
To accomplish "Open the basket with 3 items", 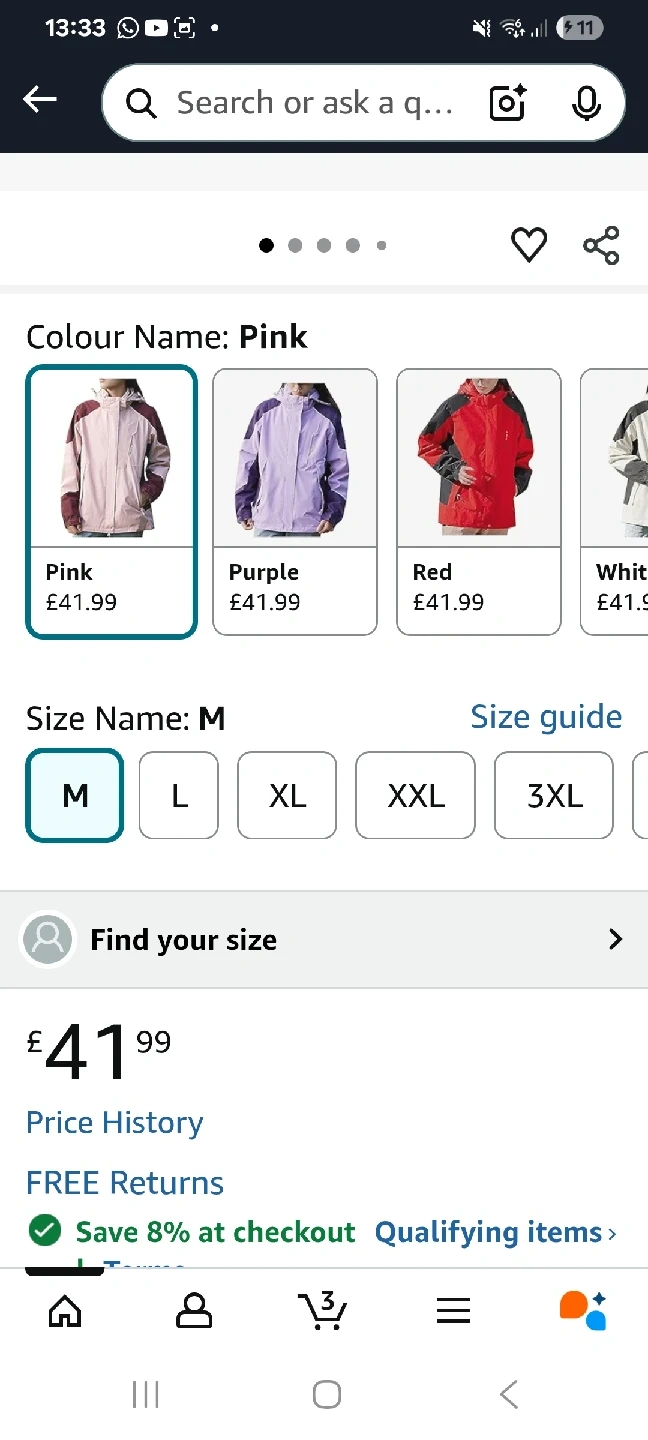I will (322, 1311).
